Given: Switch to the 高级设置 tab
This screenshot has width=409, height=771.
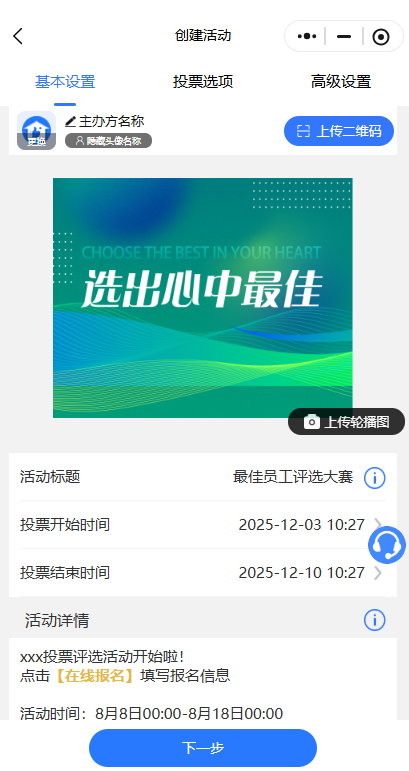Looking at the screenshot, I should point(341,82).
